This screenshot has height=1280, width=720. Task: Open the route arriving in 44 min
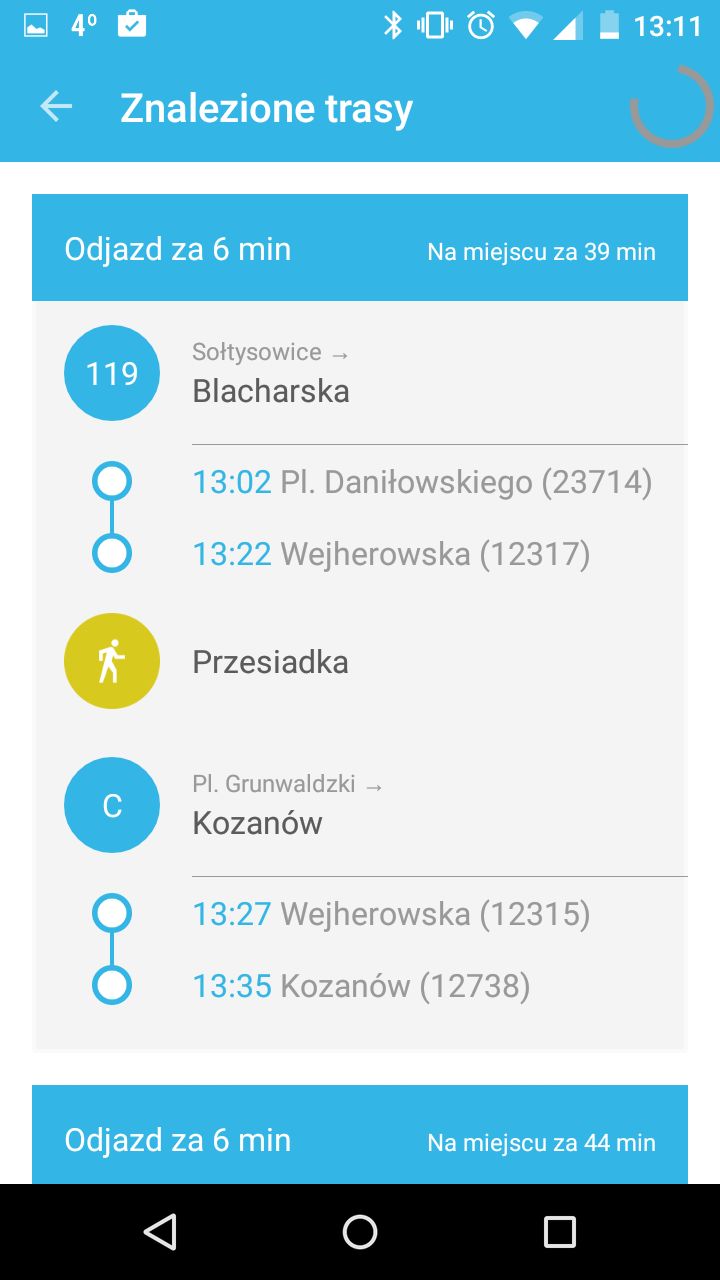360,1139
